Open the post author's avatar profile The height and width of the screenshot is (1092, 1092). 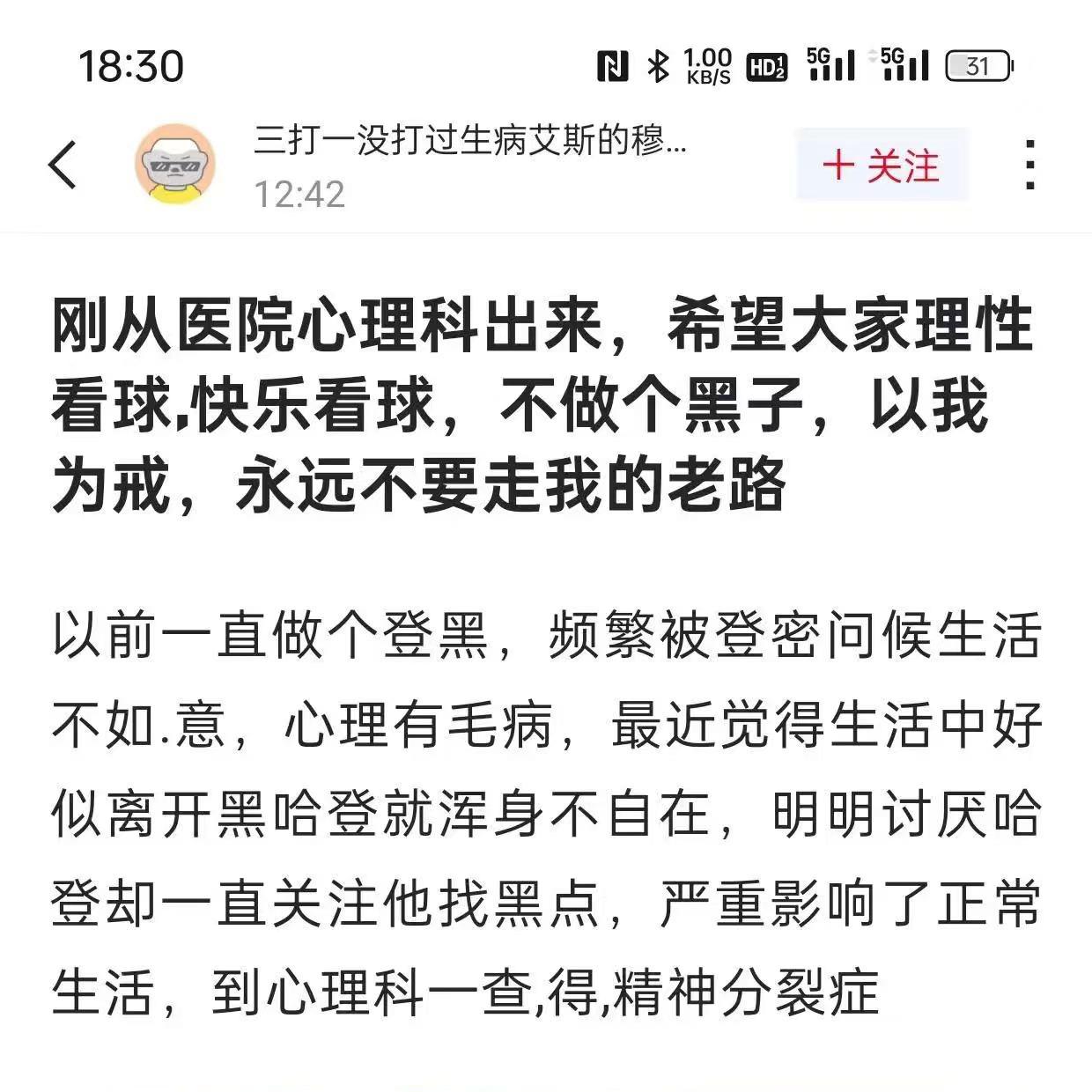click(174, 165)
